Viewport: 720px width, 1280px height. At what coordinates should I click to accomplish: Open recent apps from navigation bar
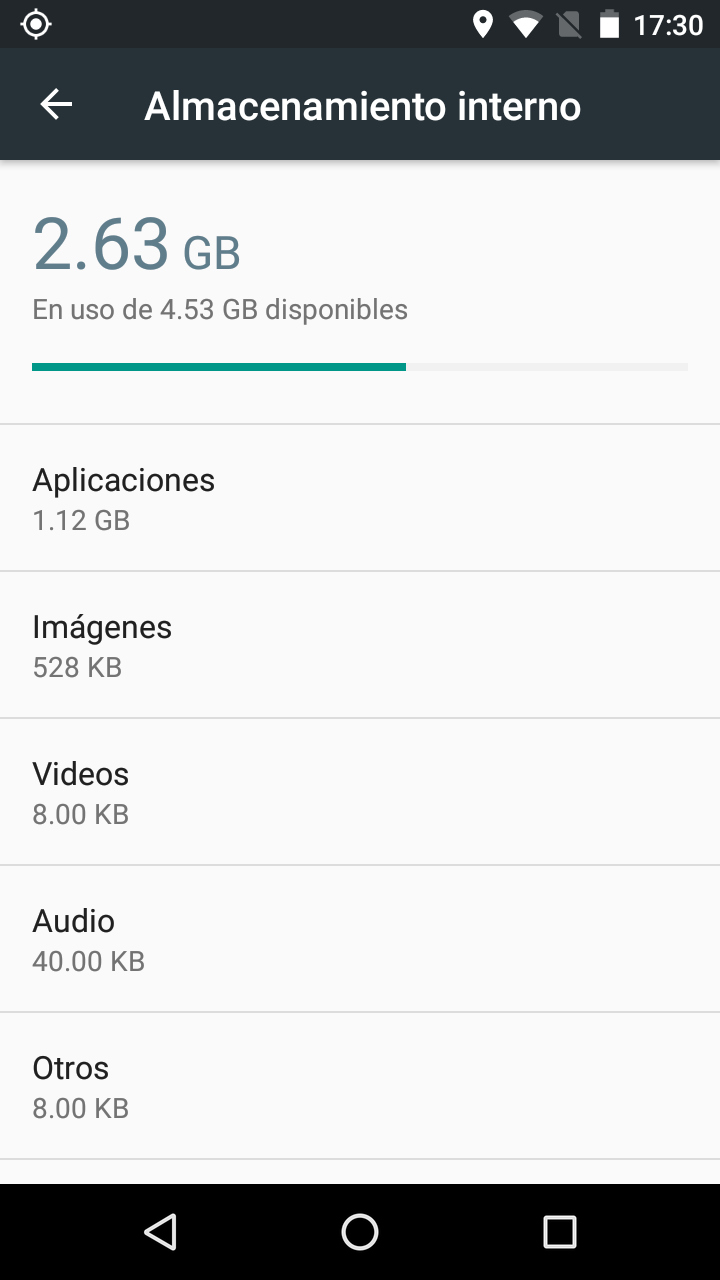[559, 1232]
